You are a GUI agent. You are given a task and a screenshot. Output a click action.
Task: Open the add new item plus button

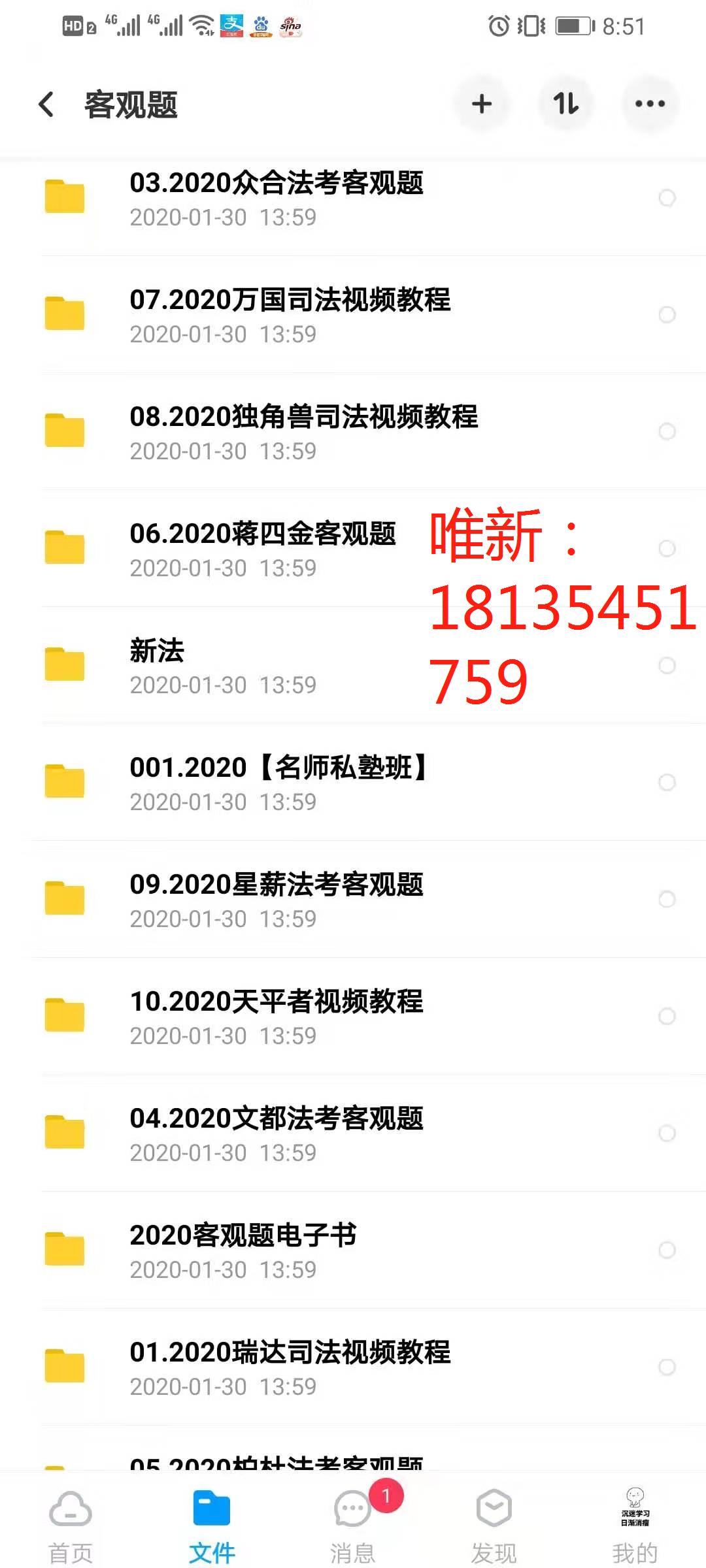482,105
